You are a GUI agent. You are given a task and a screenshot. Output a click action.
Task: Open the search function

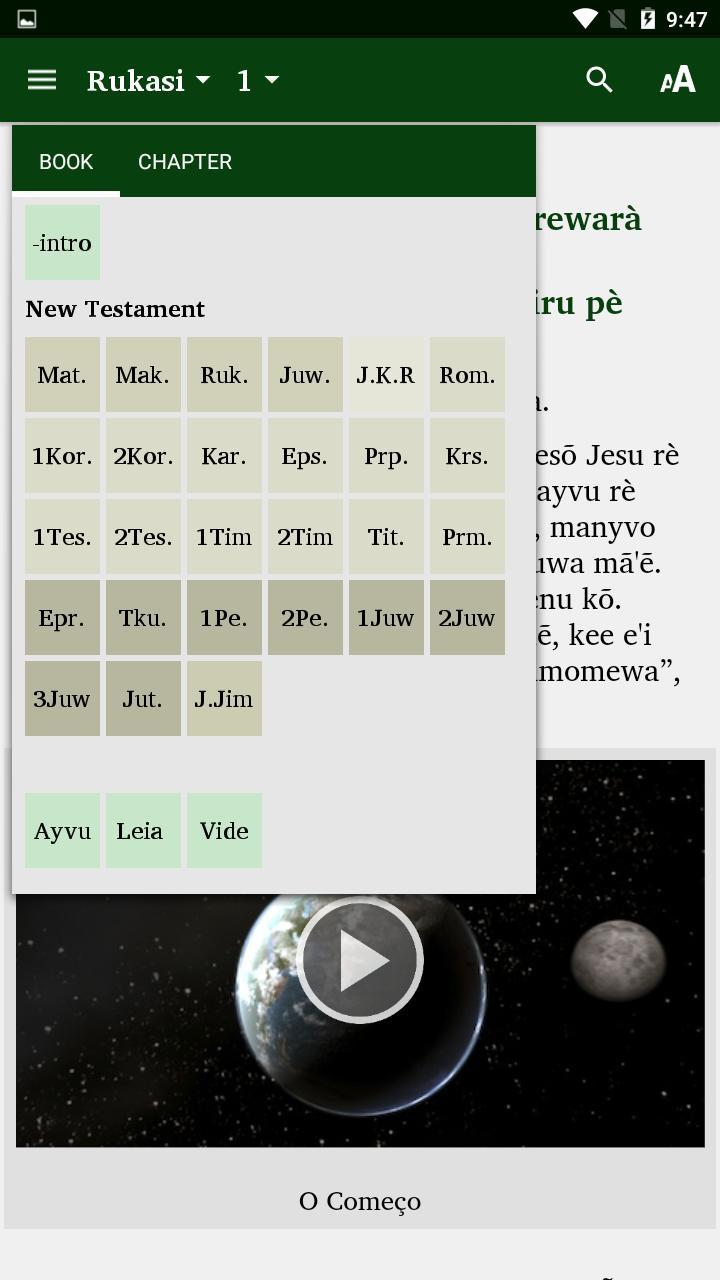[599, 79]
